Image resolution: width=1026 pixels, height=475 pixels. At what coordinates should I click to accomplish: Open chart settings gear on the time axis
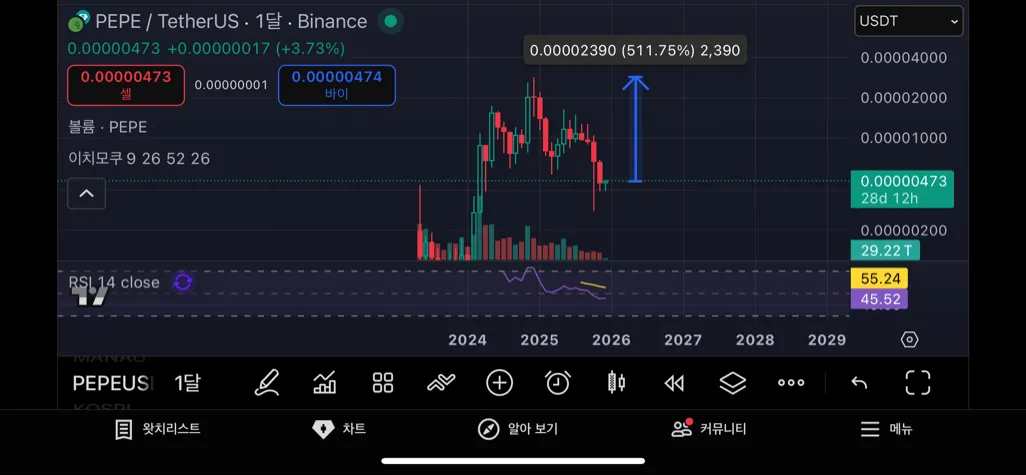(x=909, y=340)
